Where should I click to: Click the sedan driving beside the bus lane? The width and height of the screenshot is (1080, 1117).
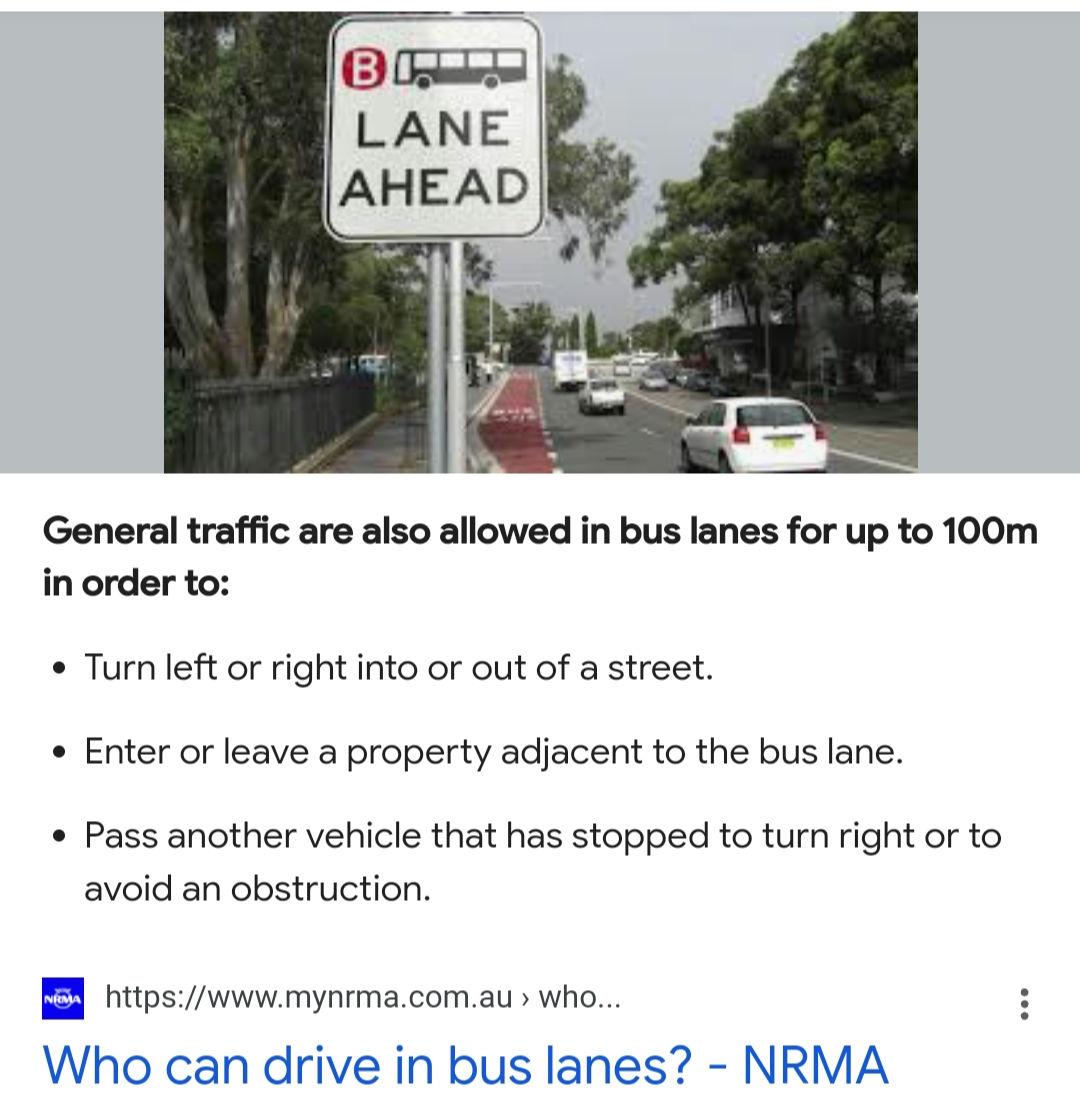click(600, 400)
